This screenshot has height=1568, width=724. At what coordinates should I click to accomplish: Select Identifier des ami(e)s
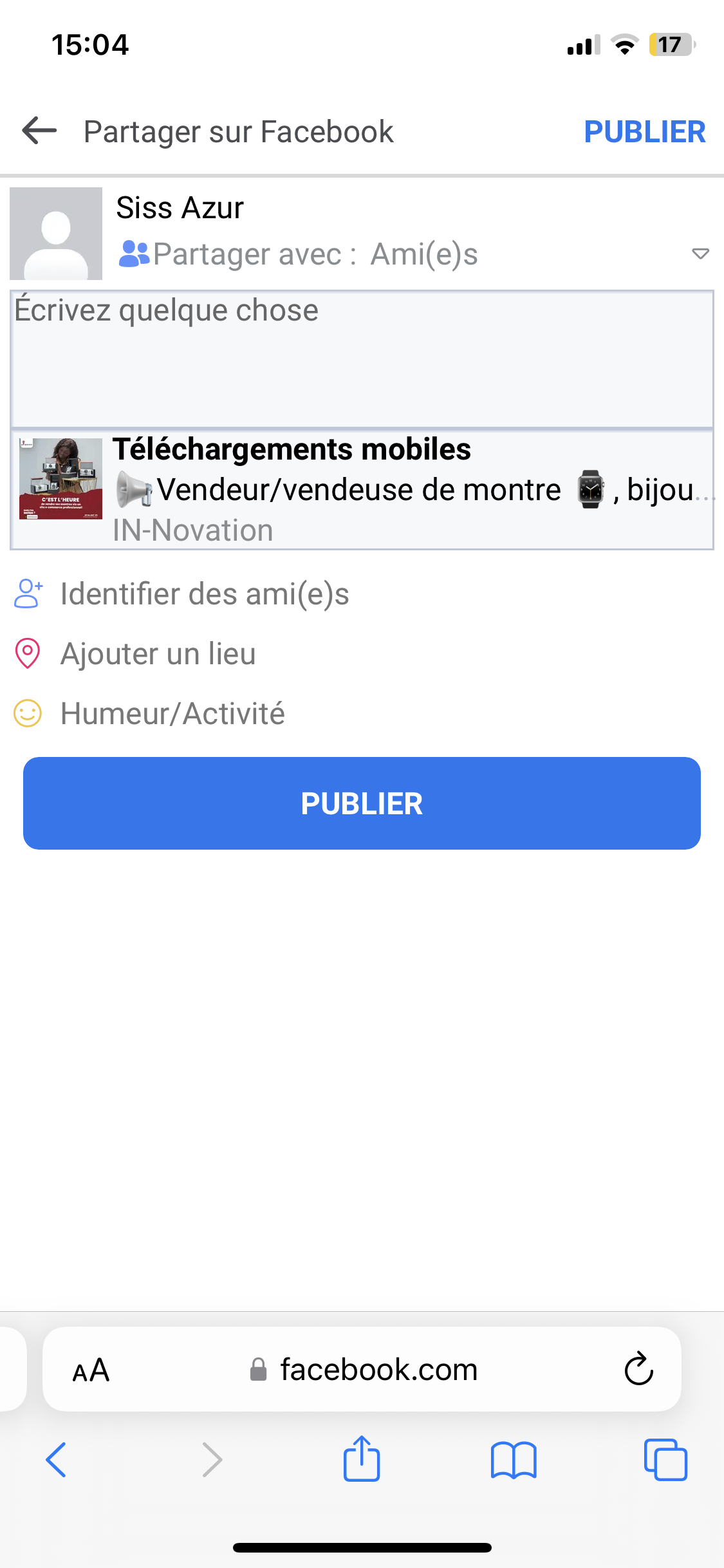(204, 593)
